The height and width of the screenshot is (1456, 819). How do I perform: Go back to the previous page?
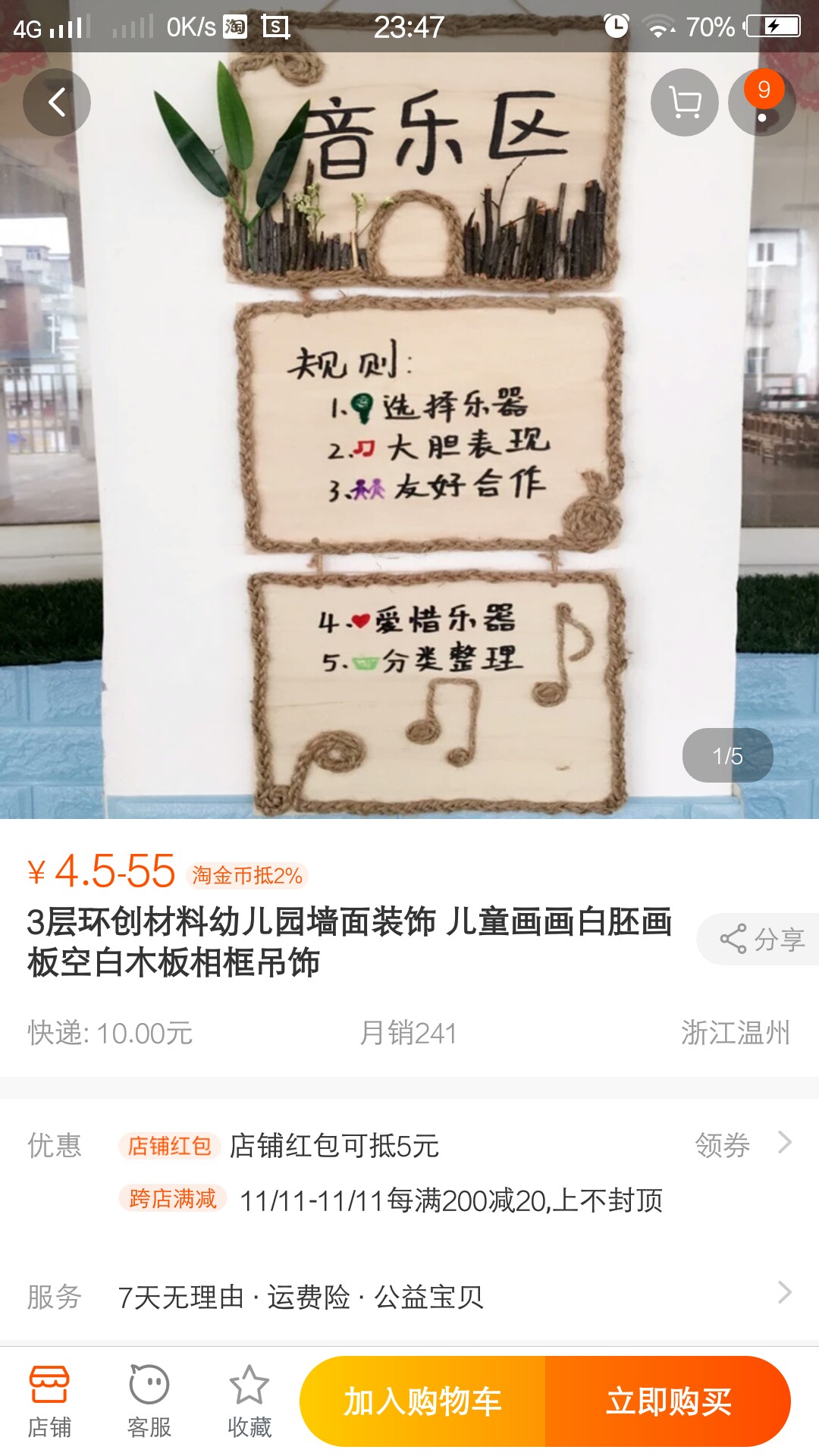(x=57, y=102)
